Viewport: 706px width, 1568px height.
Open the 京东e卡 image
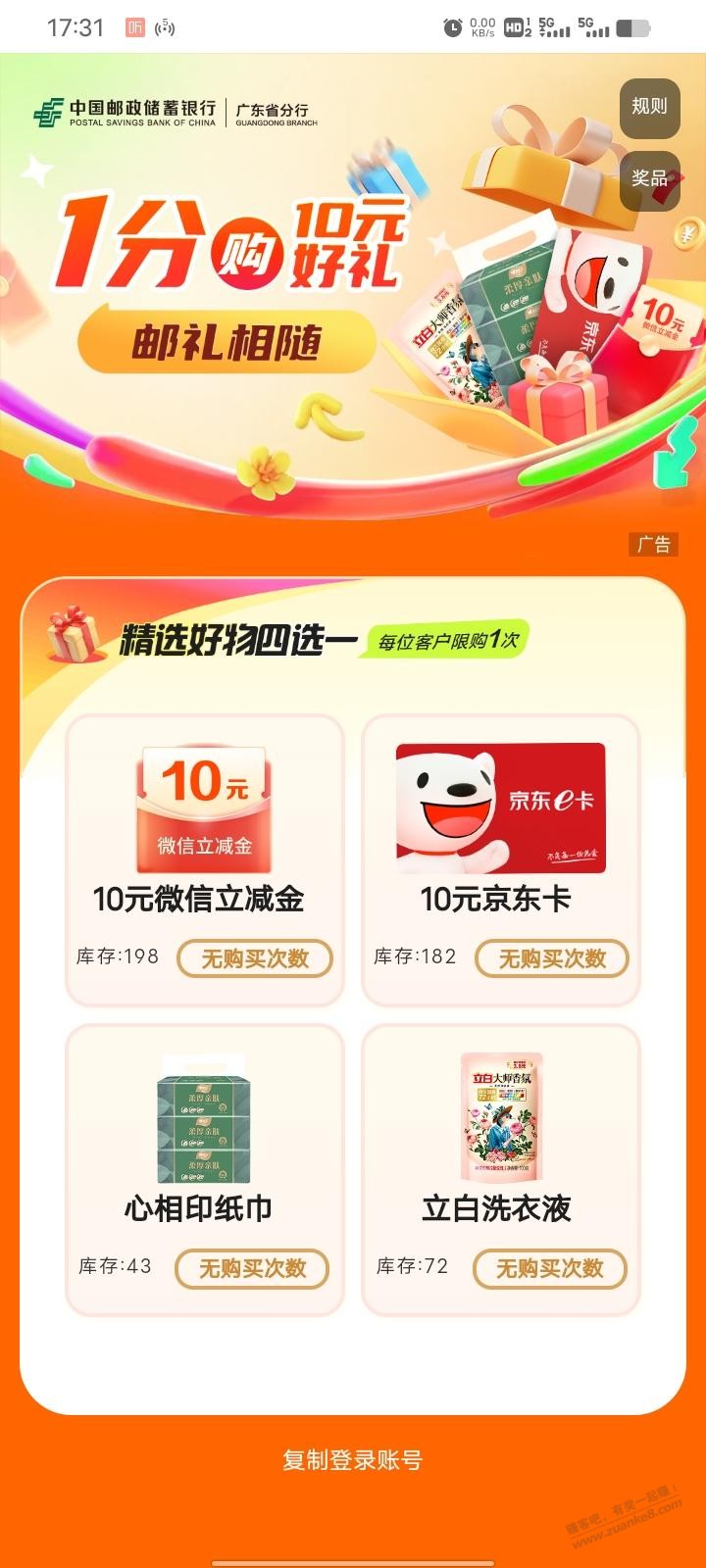(x=500, y=808)
